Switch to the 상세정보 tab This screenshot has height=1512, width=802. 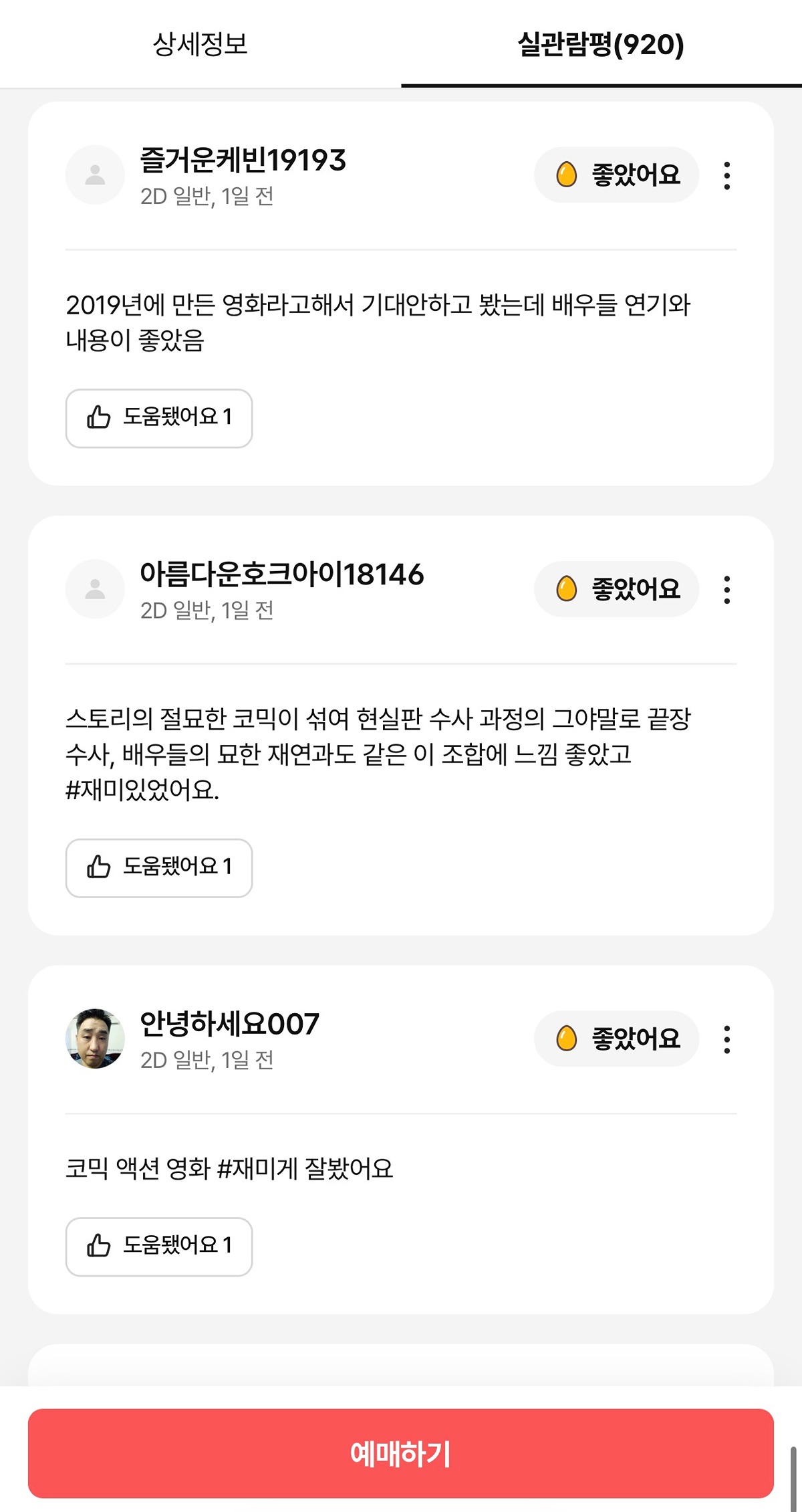click(200, 44)
